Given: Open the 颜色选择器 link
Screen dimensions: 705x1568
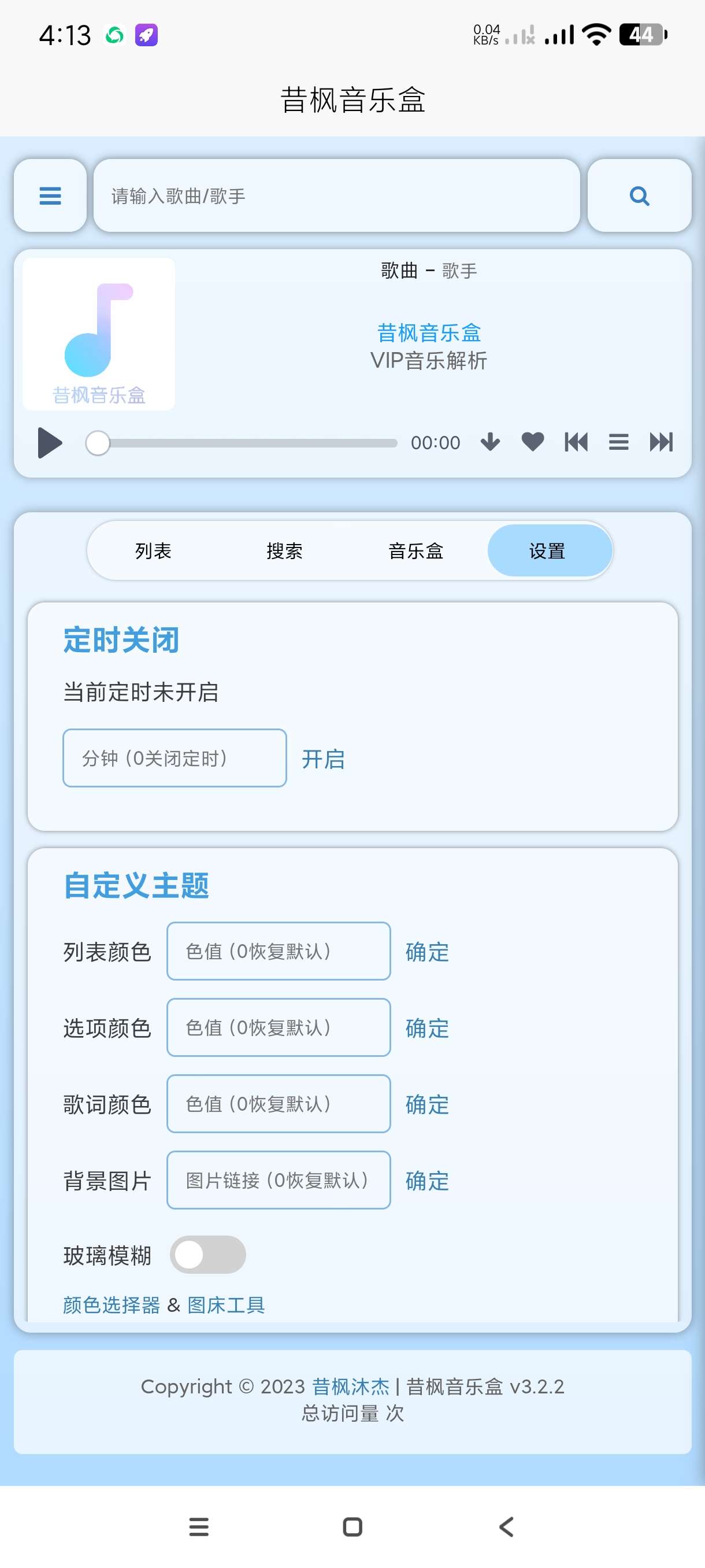Looking at the screenshot, I should coord(112,1305).
